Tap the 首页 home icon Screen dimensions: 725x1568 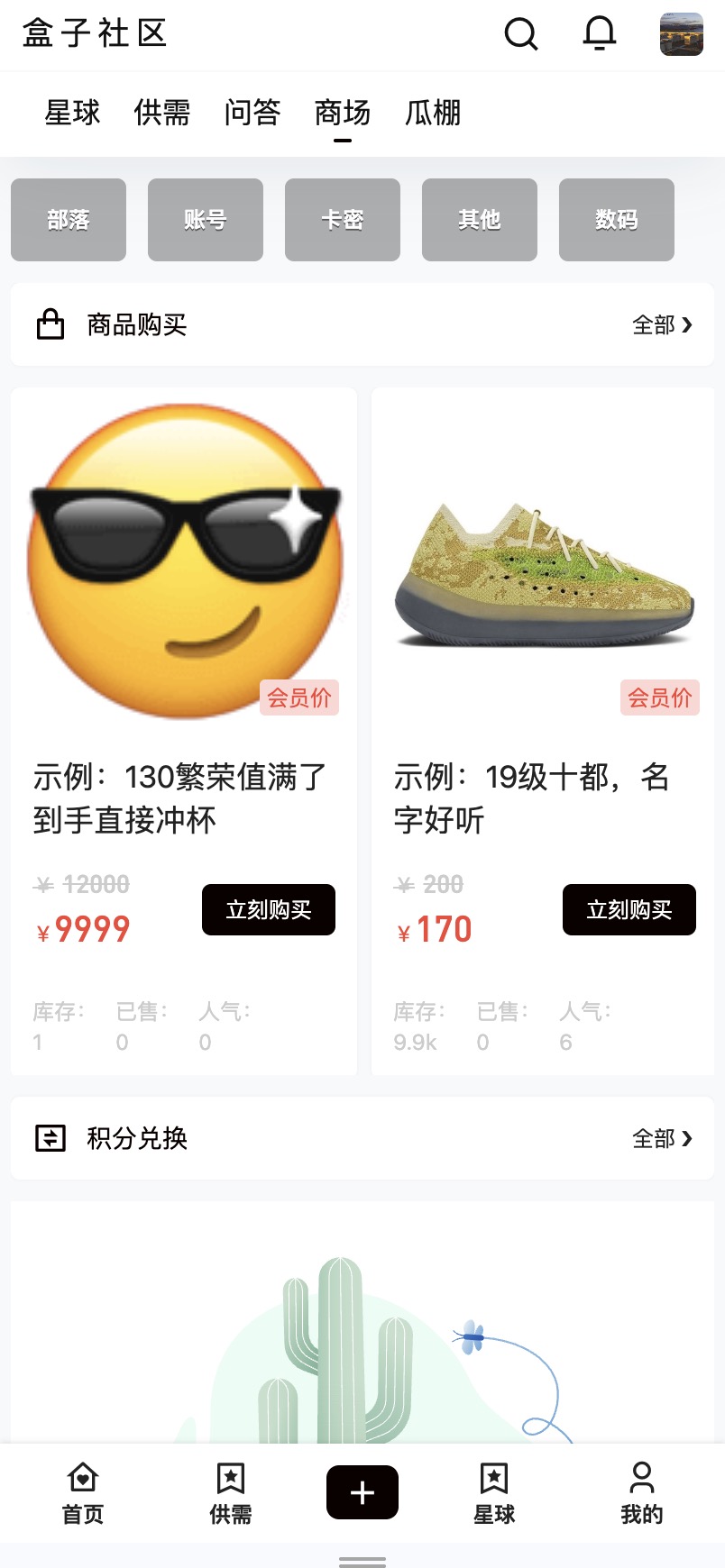pyautogui.click(x=82, y=1477)
